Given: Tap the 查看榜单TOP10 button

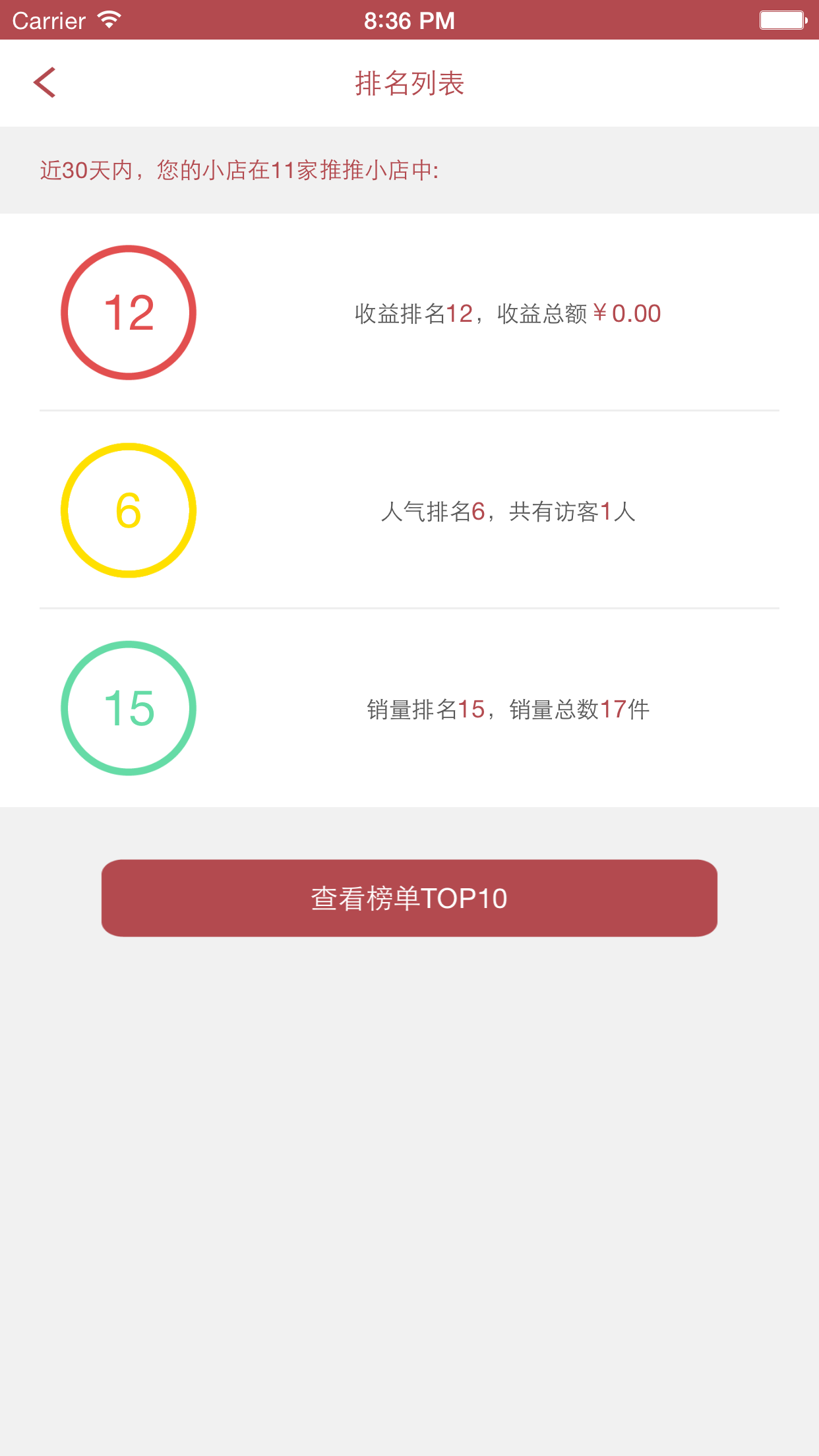Looking at the screenshot, I should pos(409,897).
